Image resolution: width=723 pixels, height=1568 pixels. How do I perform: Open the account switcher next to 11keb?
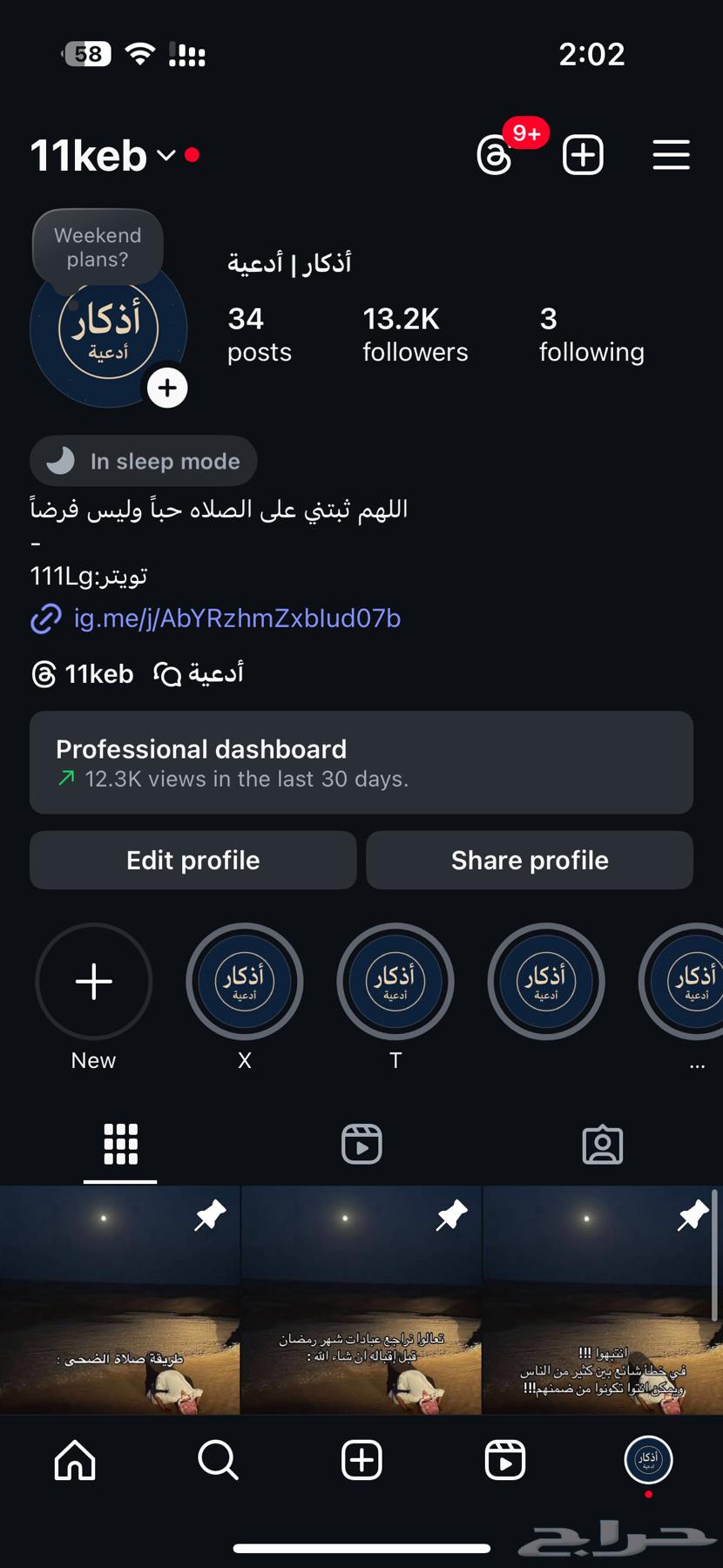coord(166,157)
